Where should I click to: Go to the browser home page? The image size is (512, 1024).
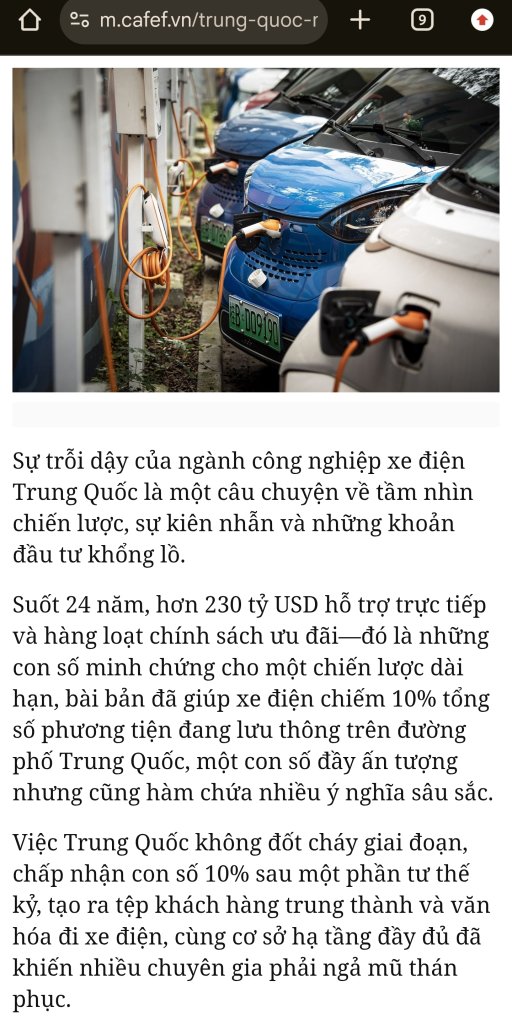30,21
